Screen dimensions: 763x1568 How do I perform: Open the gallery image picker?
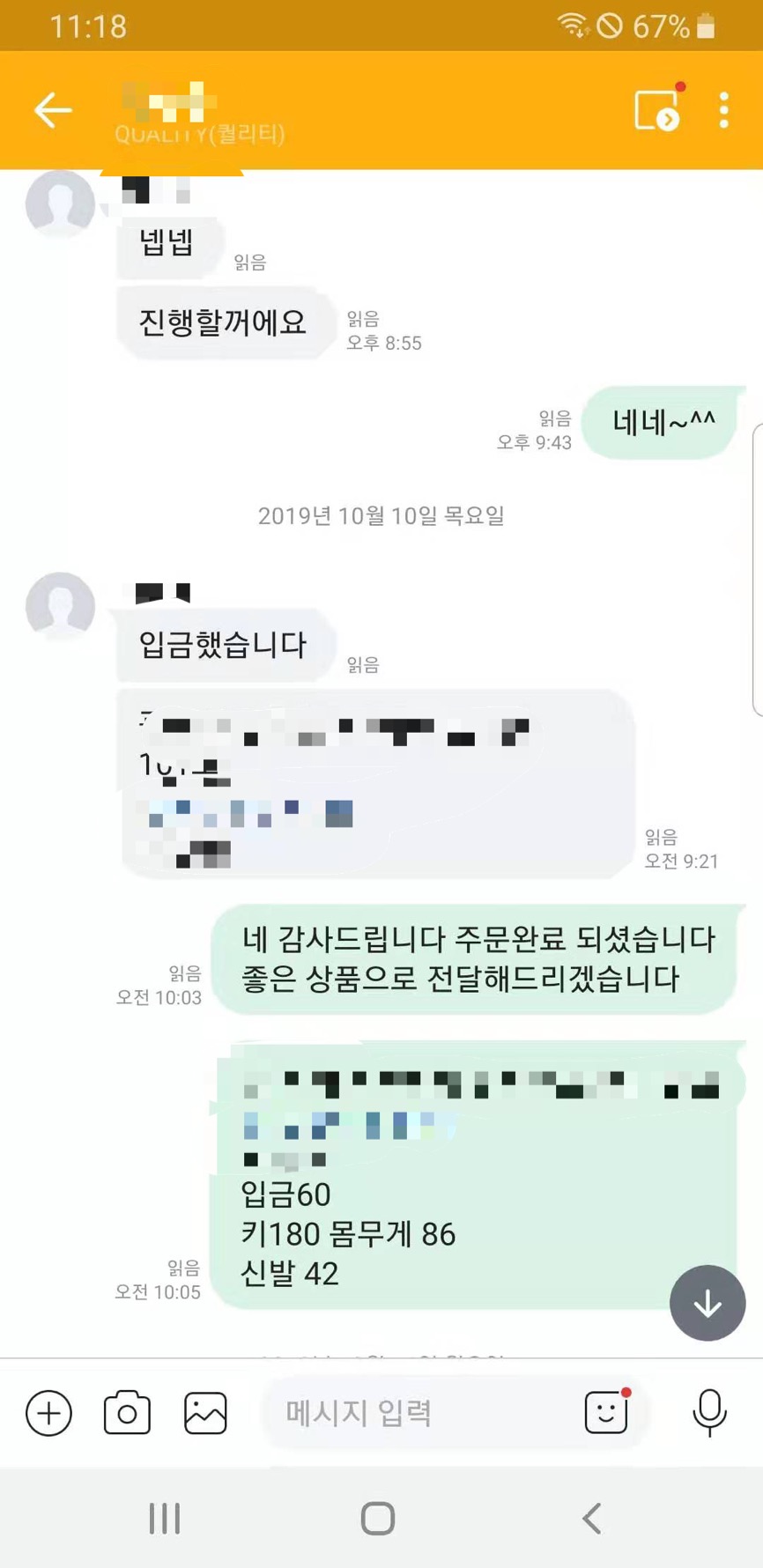205,1413
